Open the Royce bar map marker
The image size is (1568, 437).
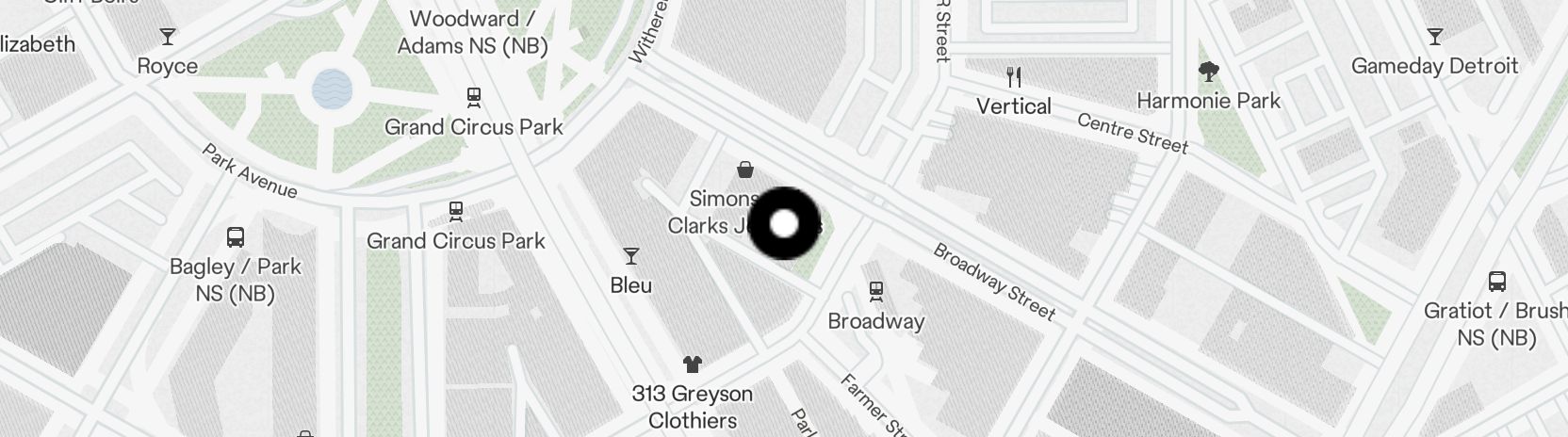168,38
